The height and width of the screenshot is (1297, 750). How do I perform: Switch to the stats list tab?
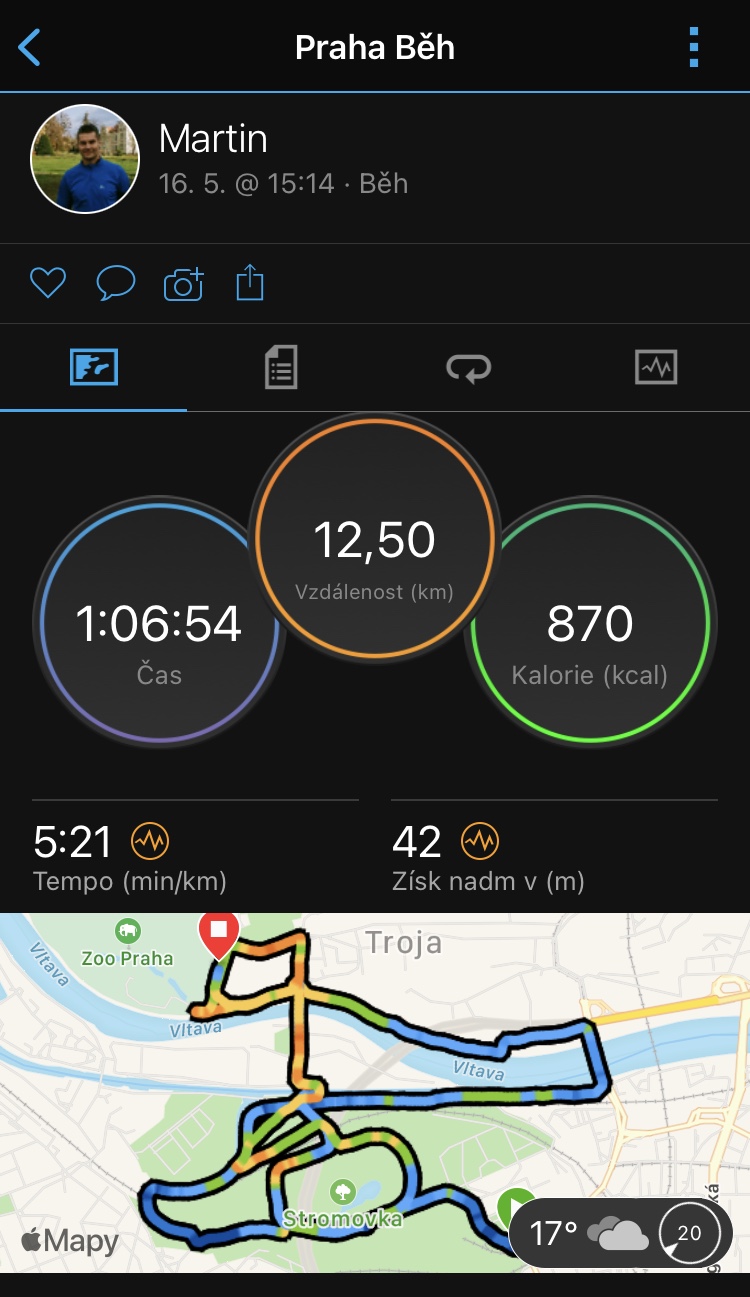(281, 367)
